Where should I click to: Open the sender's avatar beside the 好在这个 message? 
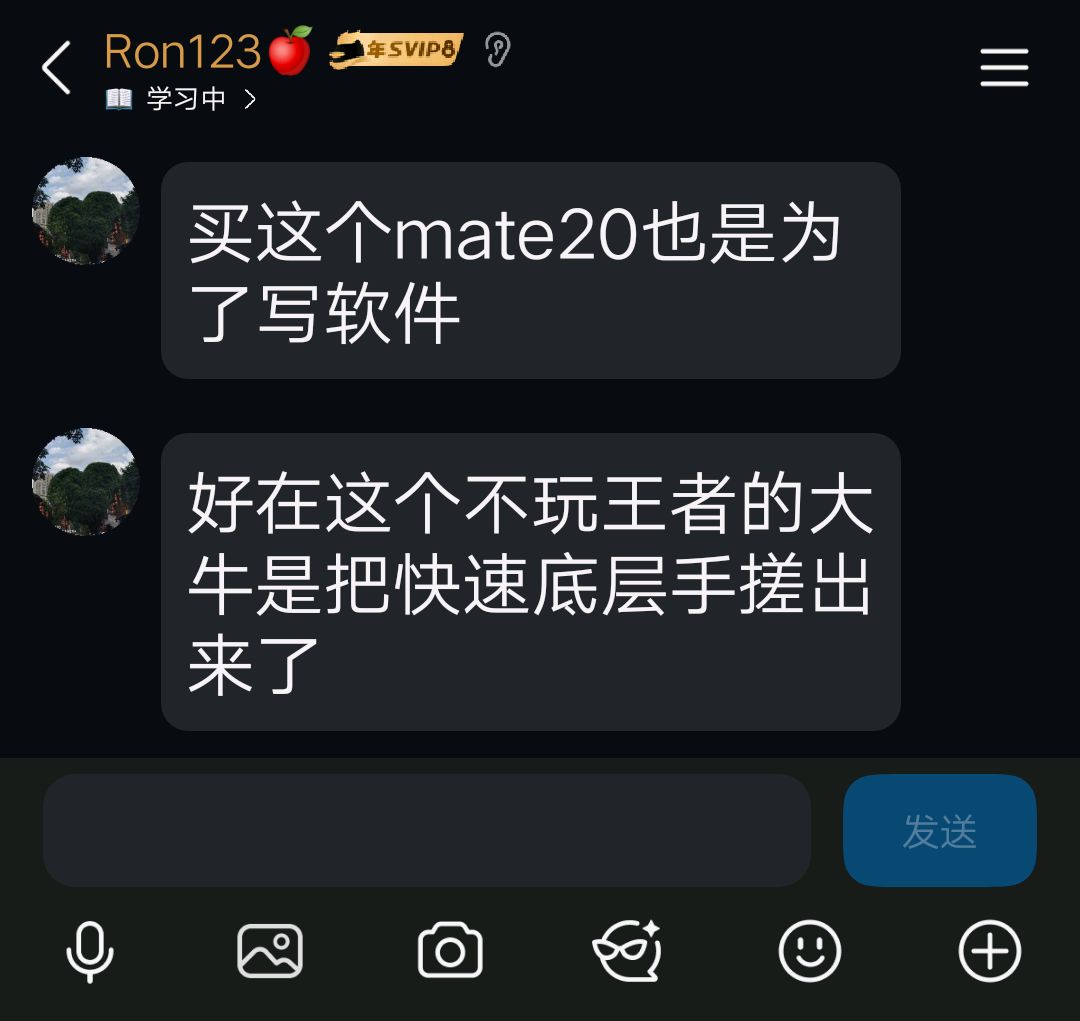click(86, 481)
